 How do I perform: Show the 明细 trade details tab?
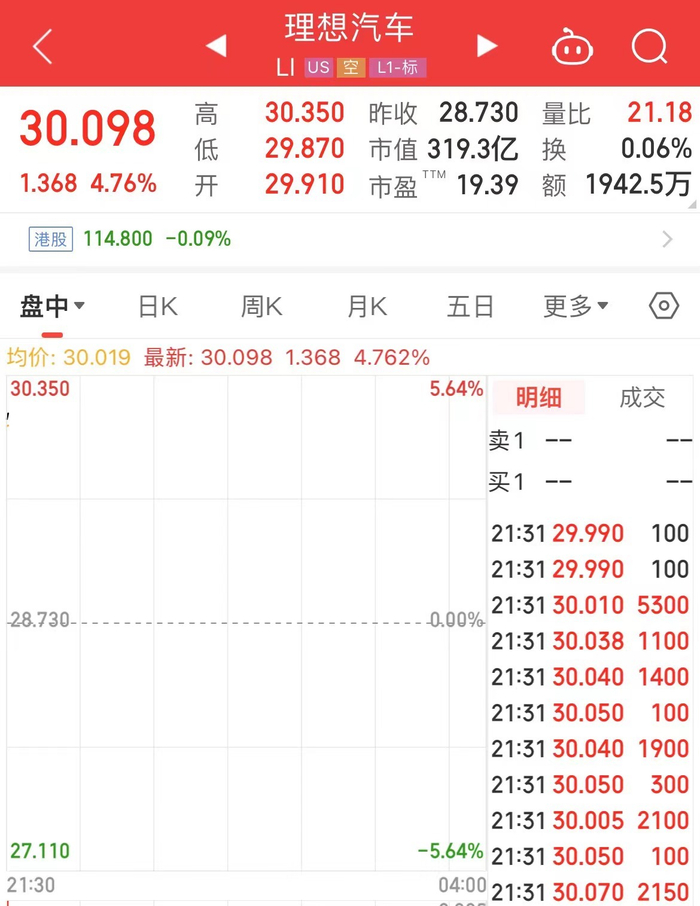click(x=538, y=397)
